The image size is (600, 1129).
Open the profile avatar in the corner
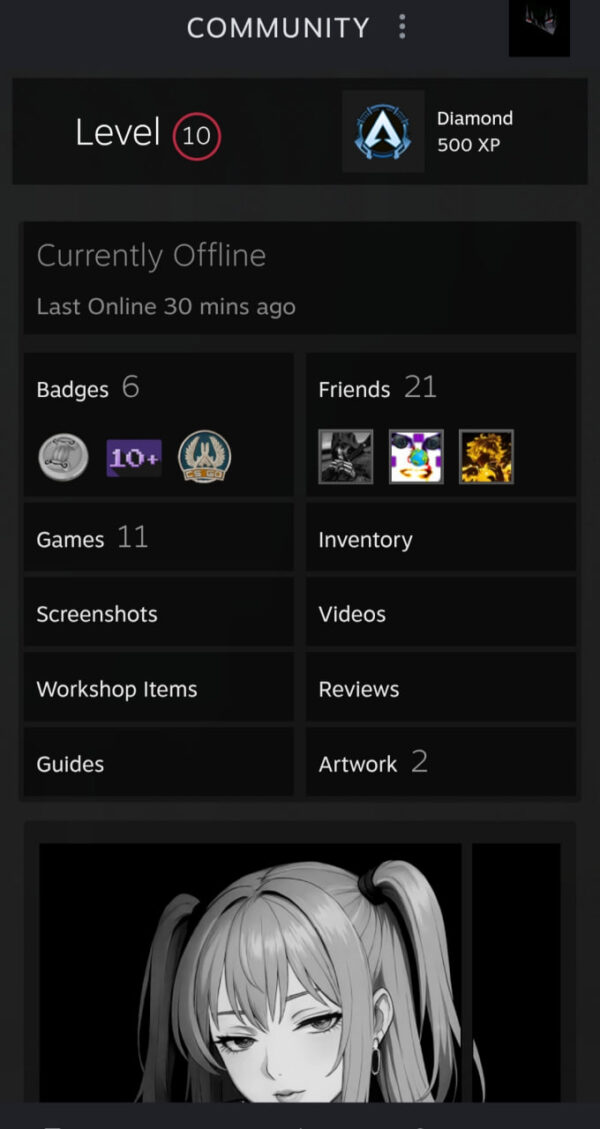pyautogui.click(x=539, y=28)
